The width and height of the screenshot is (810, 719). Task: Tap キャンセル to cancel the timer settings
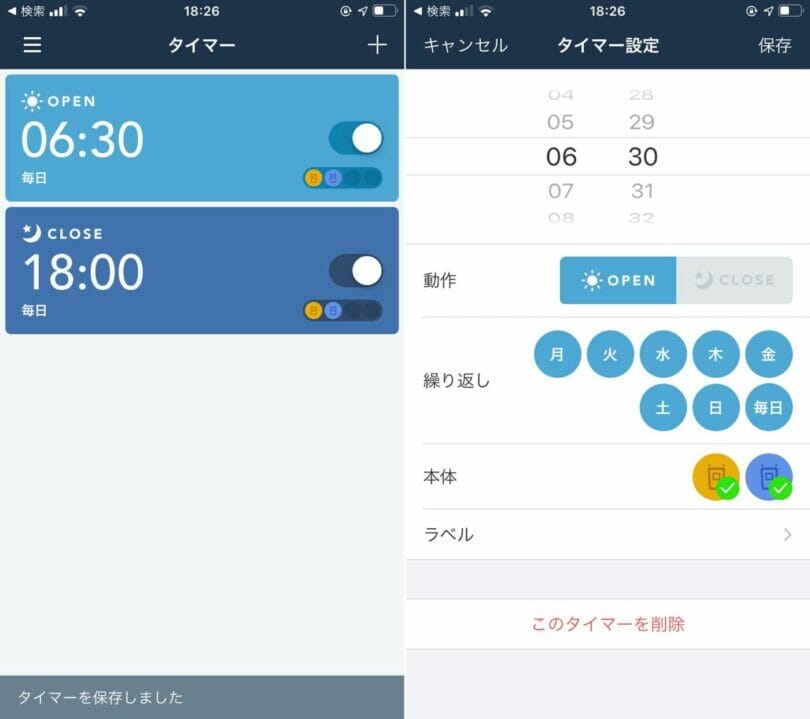tap(465, 45)
